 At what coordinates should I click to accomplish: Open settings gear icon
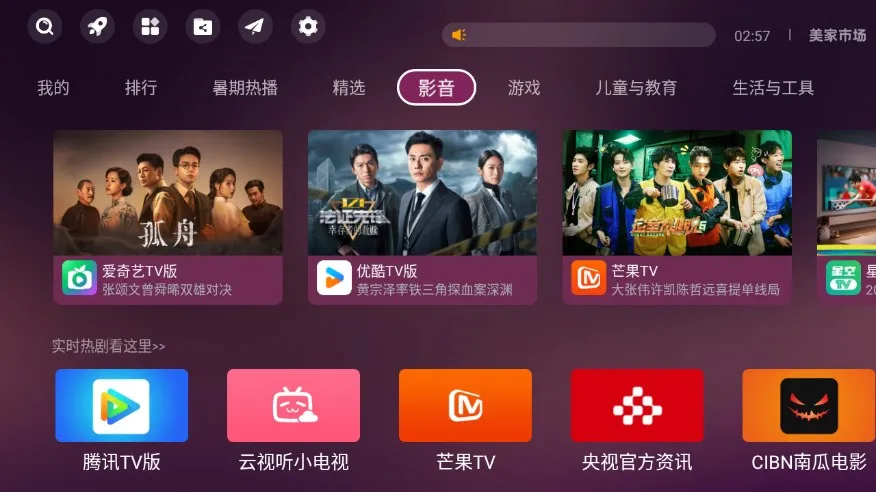tap(308, 27)
